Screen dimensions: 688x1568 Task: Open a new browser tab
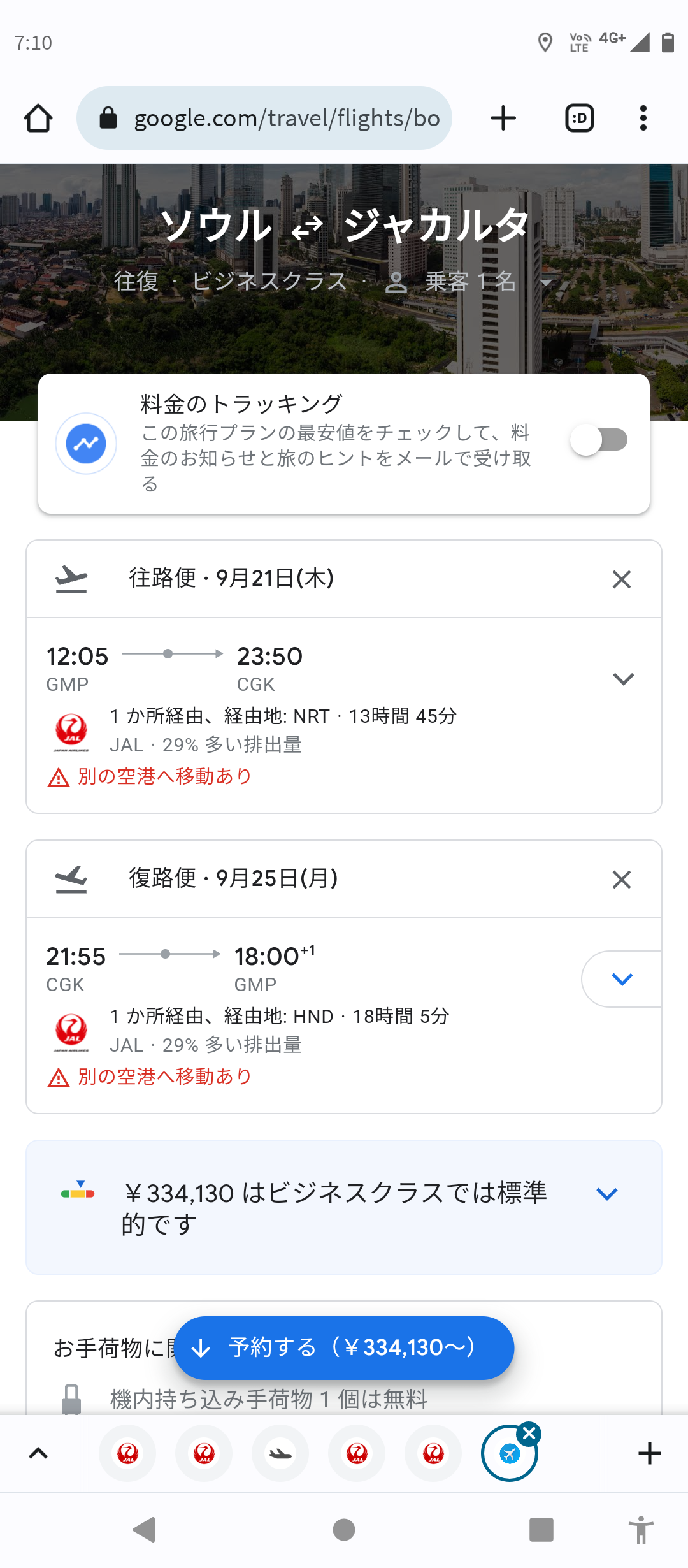point(503,118)
